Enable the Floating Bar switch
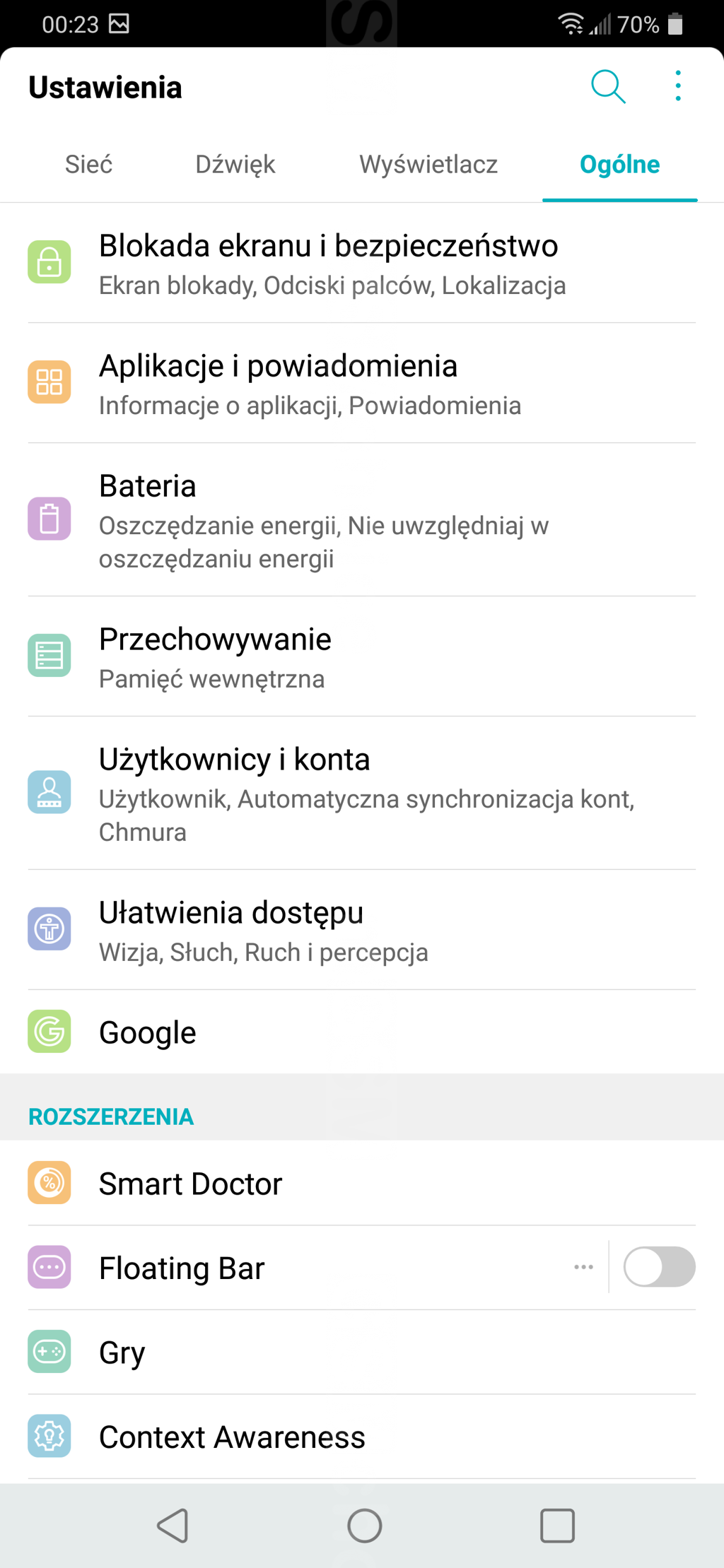 coord(658,1268)
